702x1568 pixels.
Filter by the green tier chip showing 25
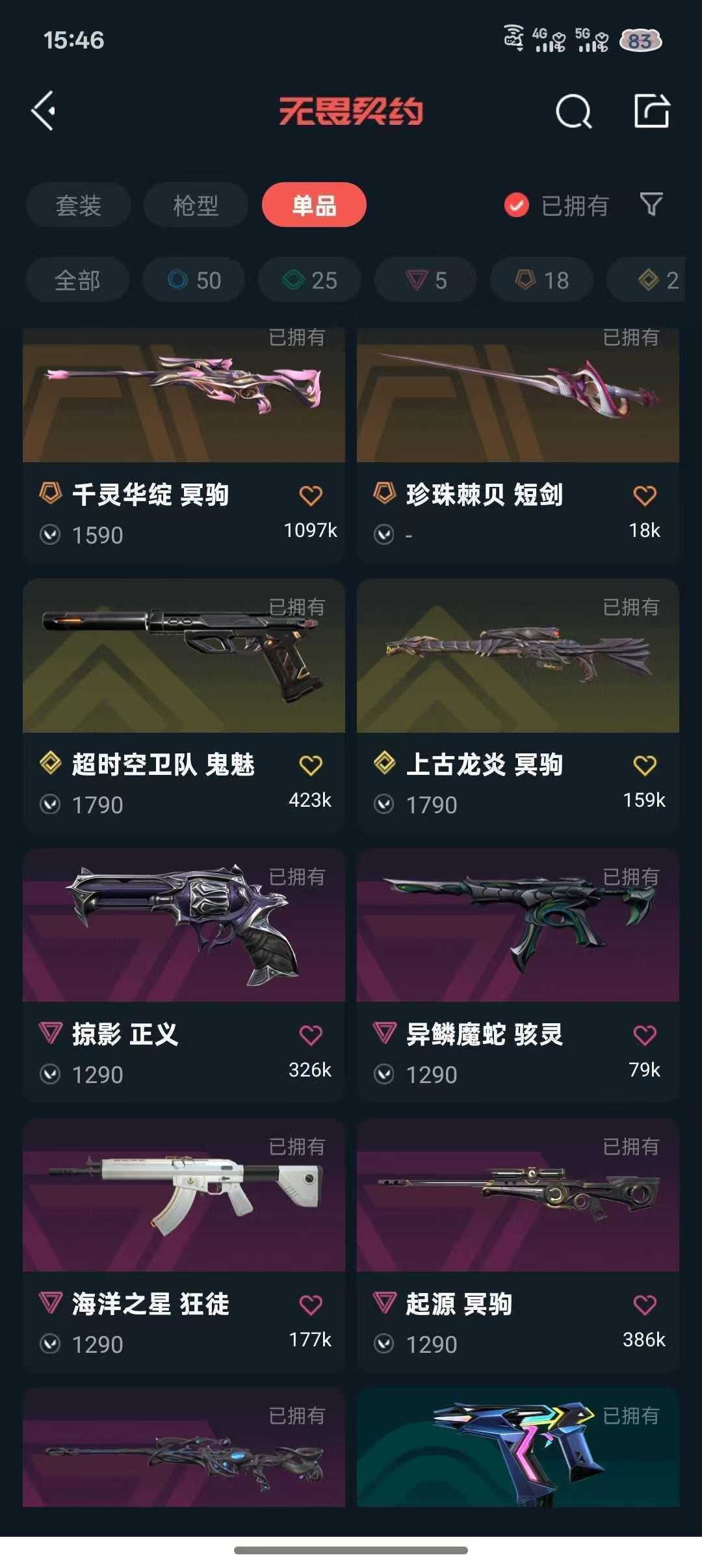pos(310,280)
